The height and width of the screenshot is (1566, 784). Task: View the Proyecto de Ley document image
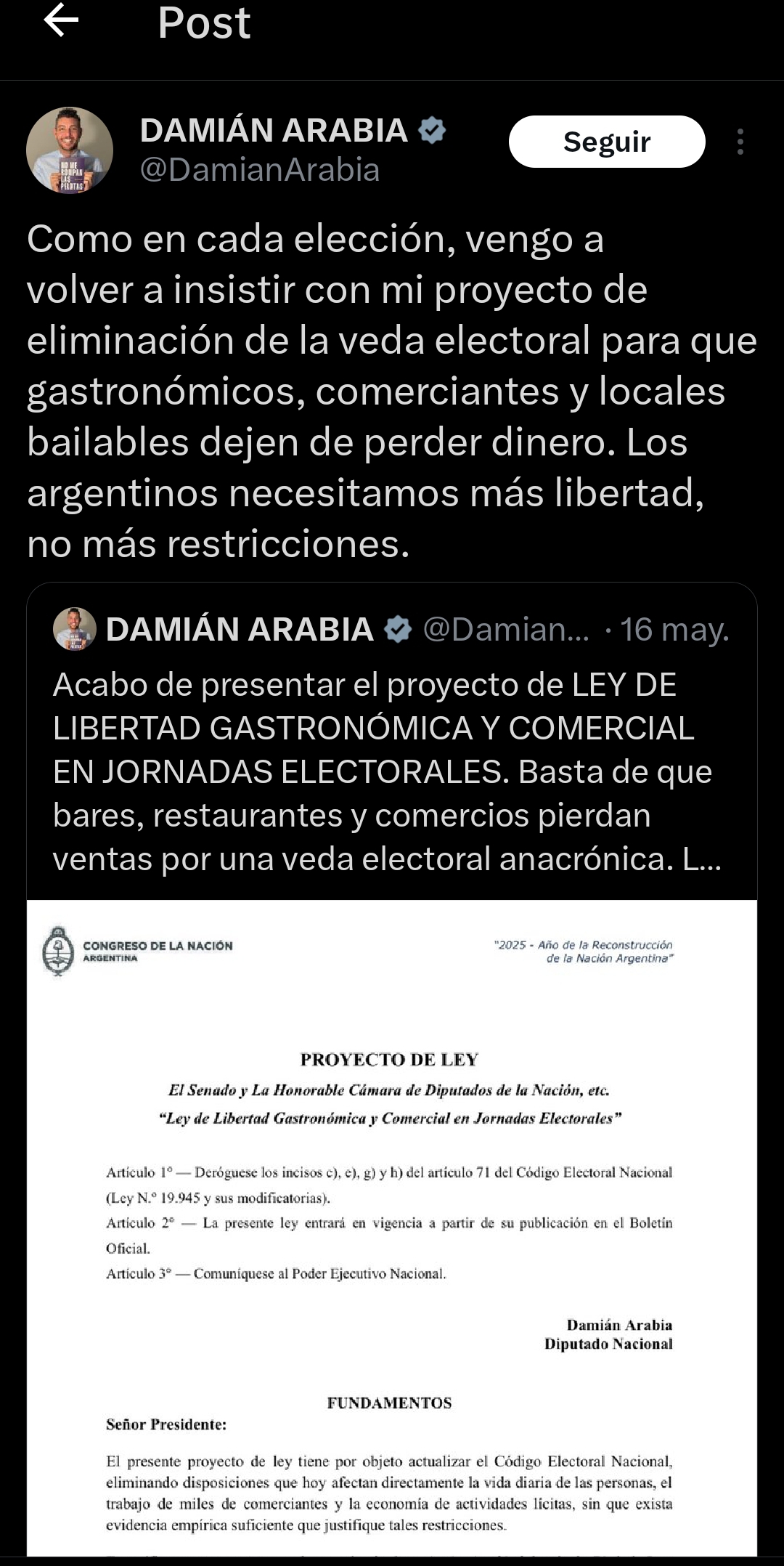coord(392,1226)
